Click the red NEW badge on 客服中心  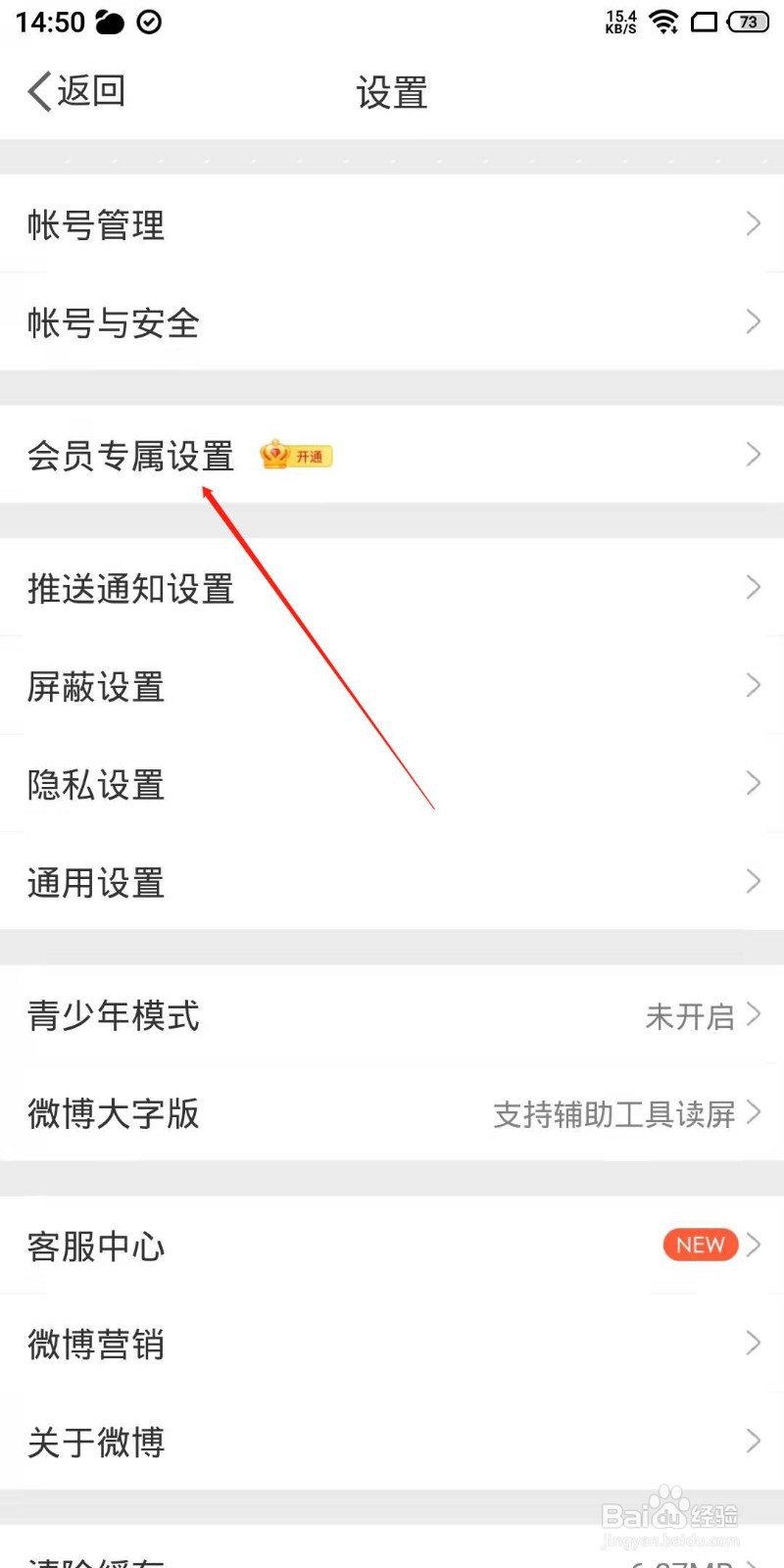point(699,1244)
